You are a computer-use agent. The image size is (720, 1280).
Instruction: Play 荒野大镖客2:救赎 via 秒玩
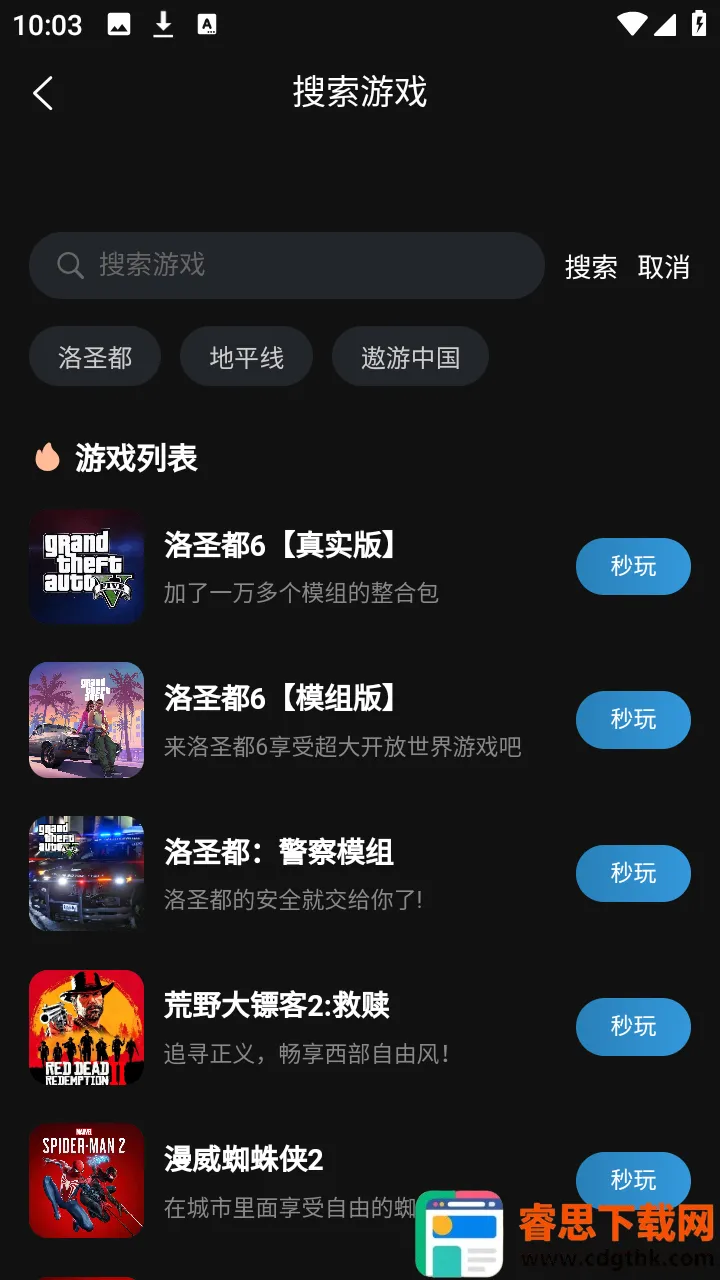pos(633,1027)
